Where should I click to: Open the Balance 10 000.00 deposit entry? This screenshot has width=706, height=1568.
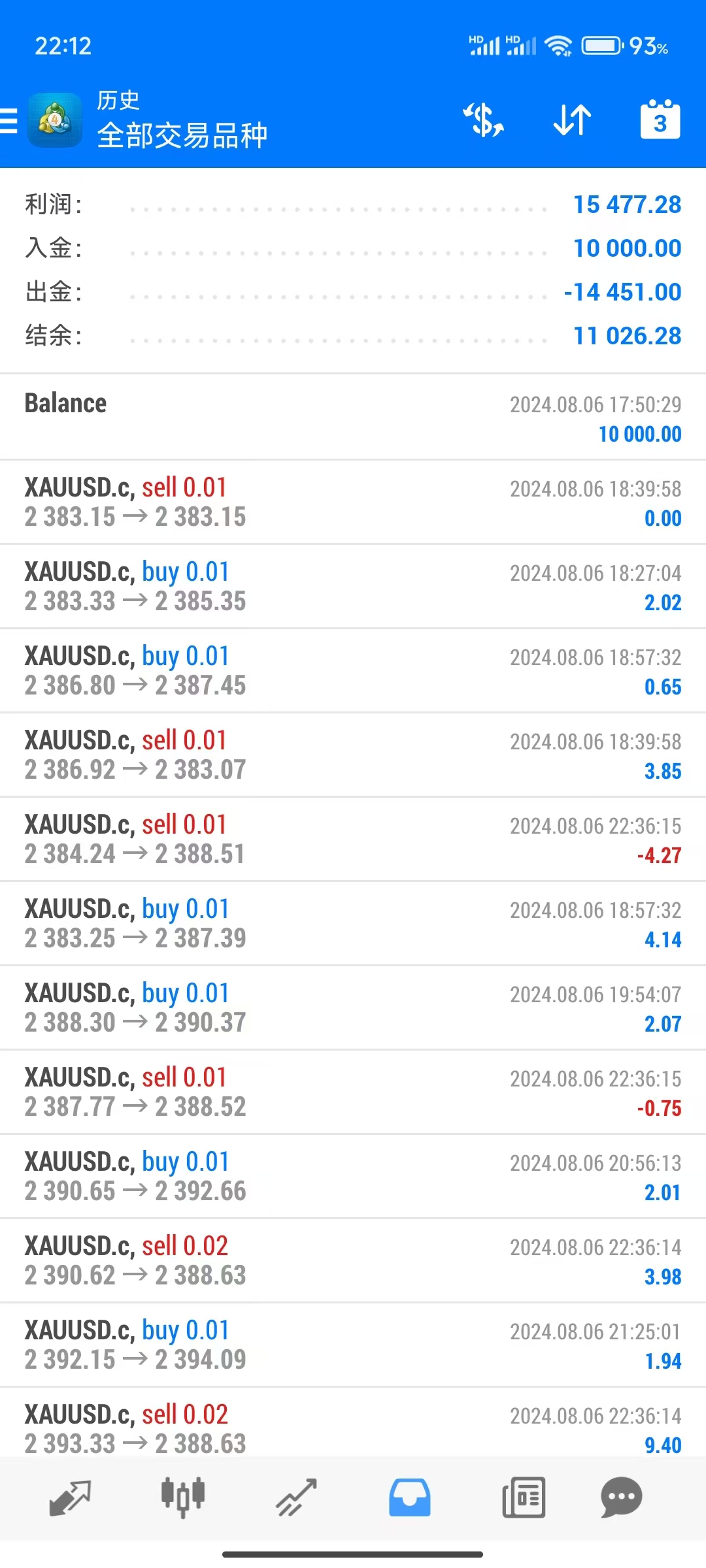click(353, 418)
